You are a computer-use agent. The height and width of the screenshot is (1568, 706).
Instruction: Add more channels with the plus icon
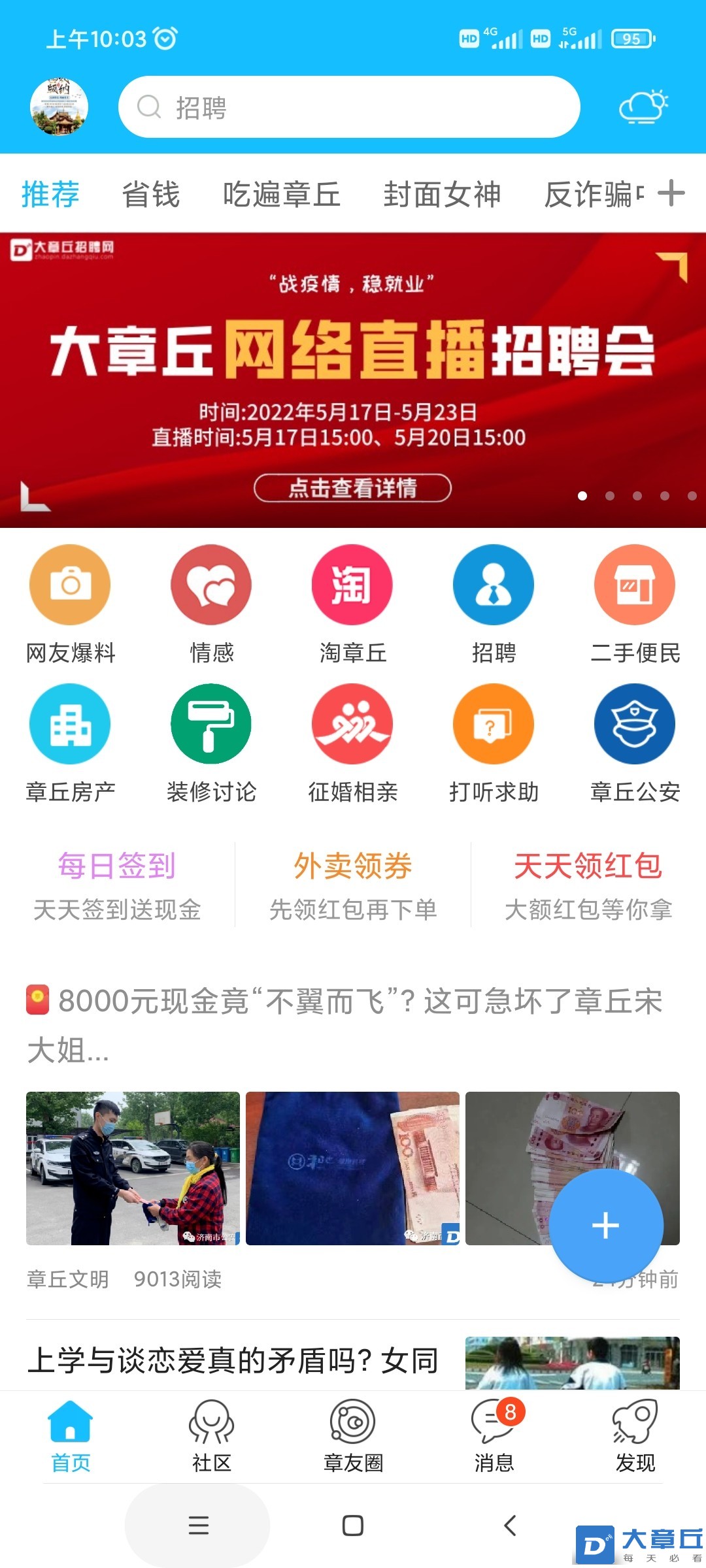click(x=671, y=193)
